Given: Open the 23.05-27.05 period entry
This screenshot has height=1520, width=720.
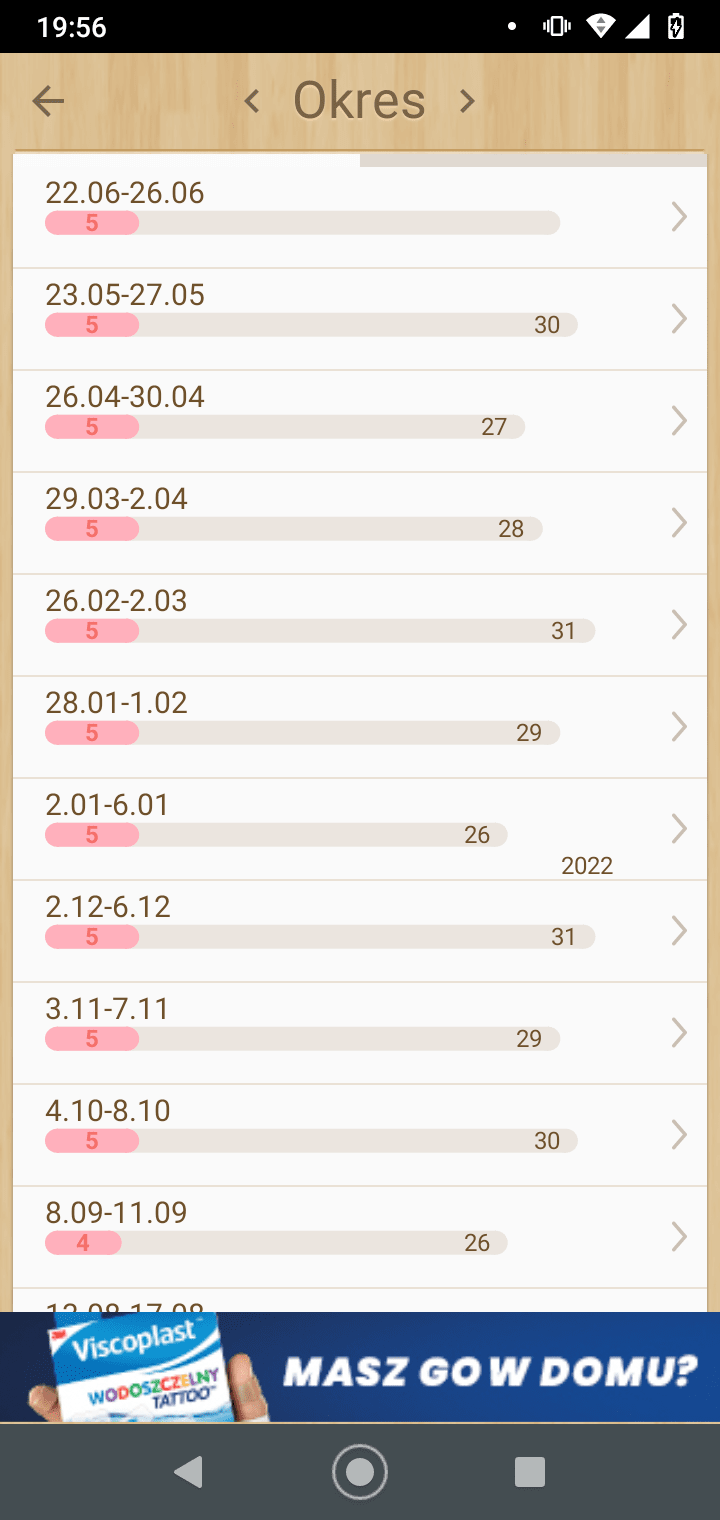Looking at the screenshot, I should coord(360,319).
